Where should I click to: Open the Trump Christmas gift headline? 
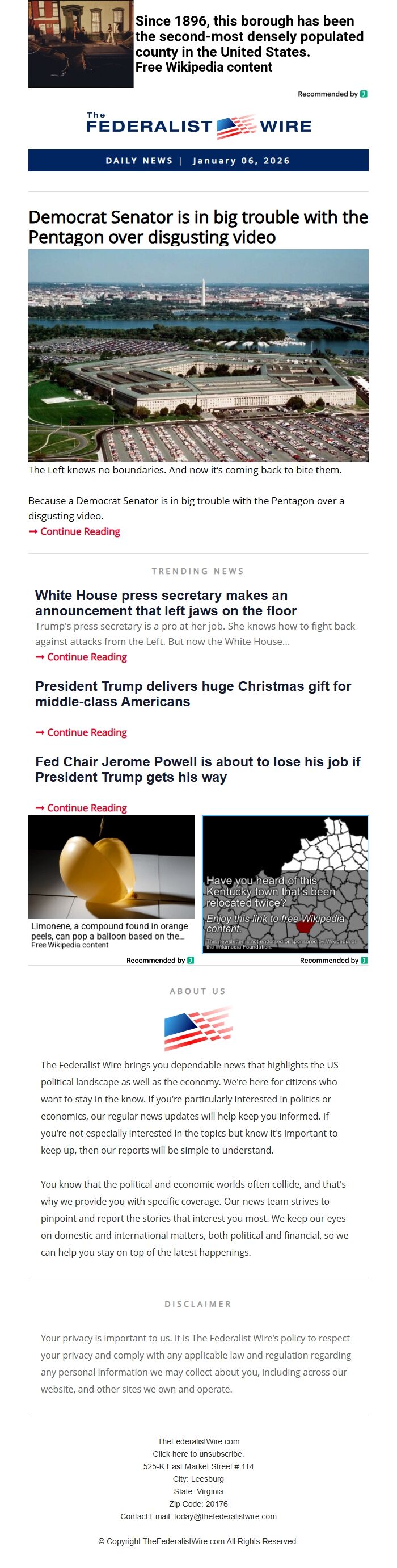(x=193, y=693)
